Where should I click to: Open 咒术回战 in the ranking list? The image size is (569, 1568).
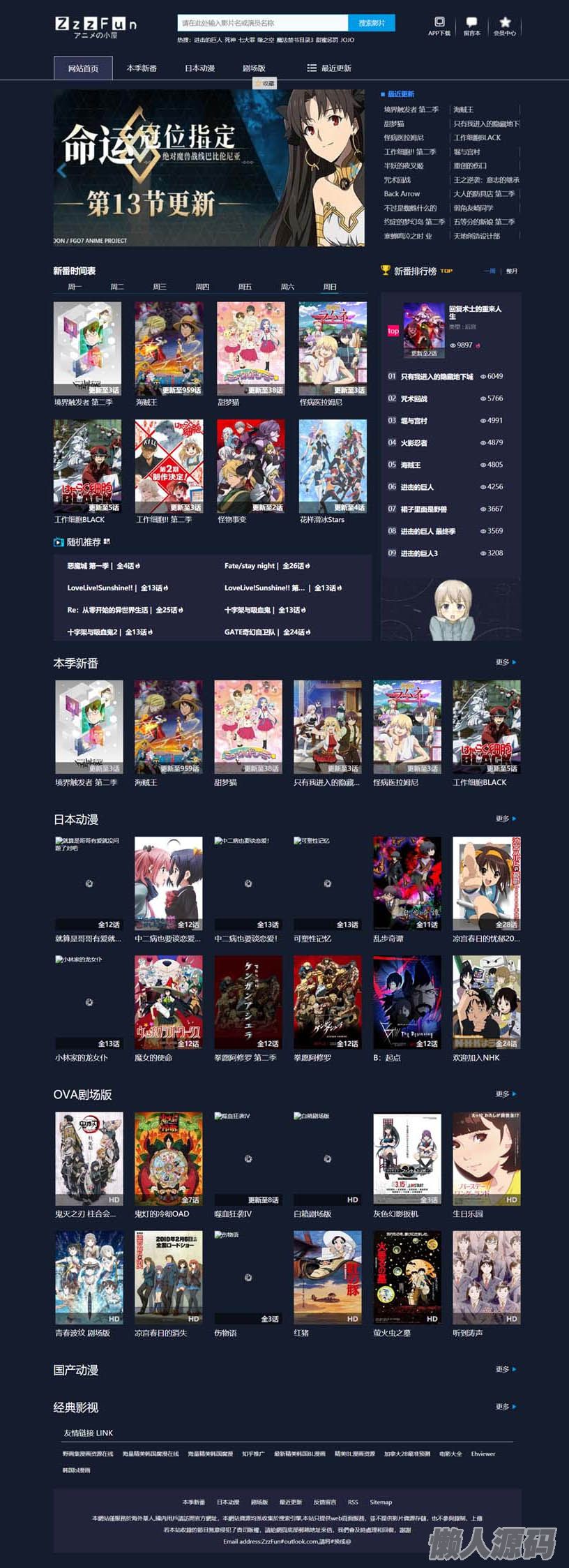pos(414,398)
